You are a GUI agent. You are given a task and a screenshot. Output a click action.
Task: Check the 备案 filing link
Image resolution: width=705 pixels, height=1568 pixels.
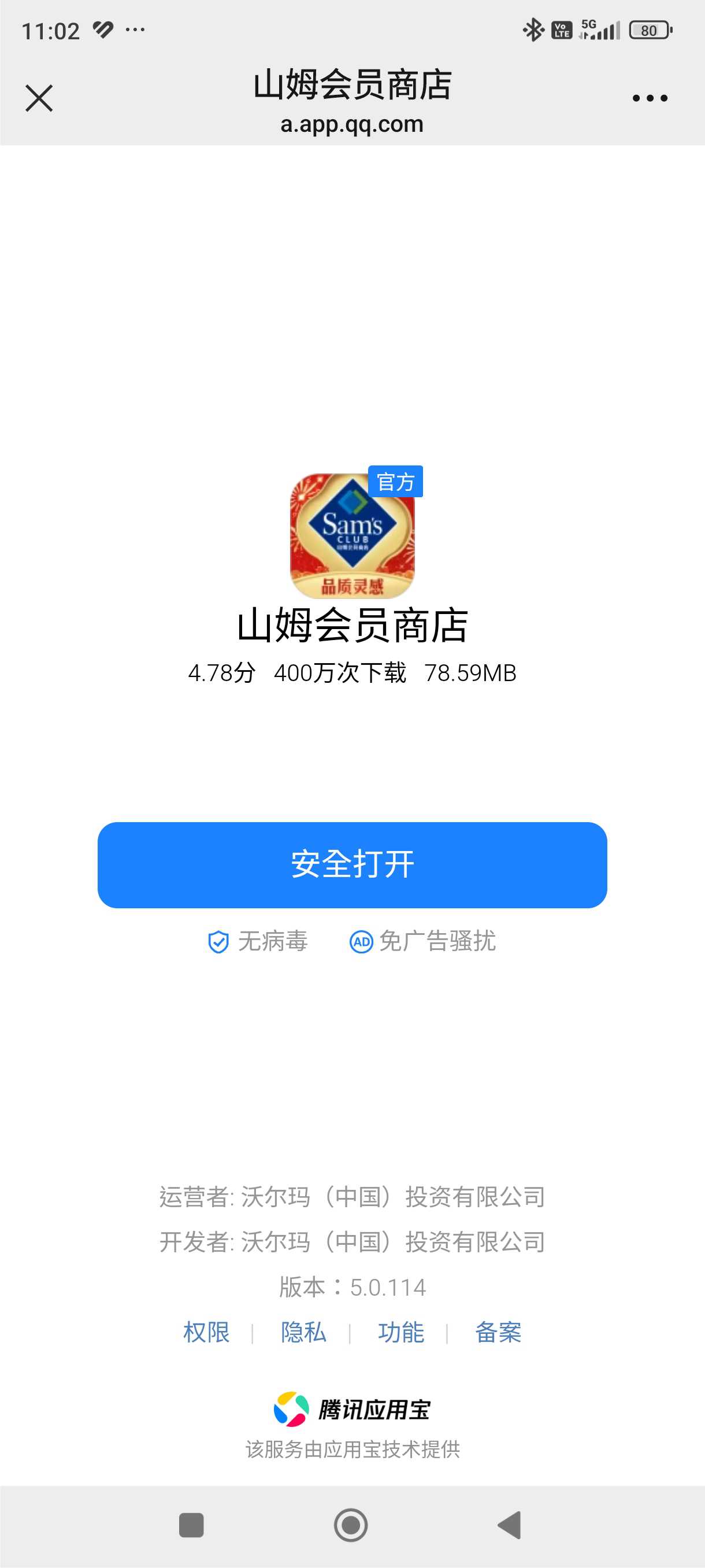(x=498, y=1333)
